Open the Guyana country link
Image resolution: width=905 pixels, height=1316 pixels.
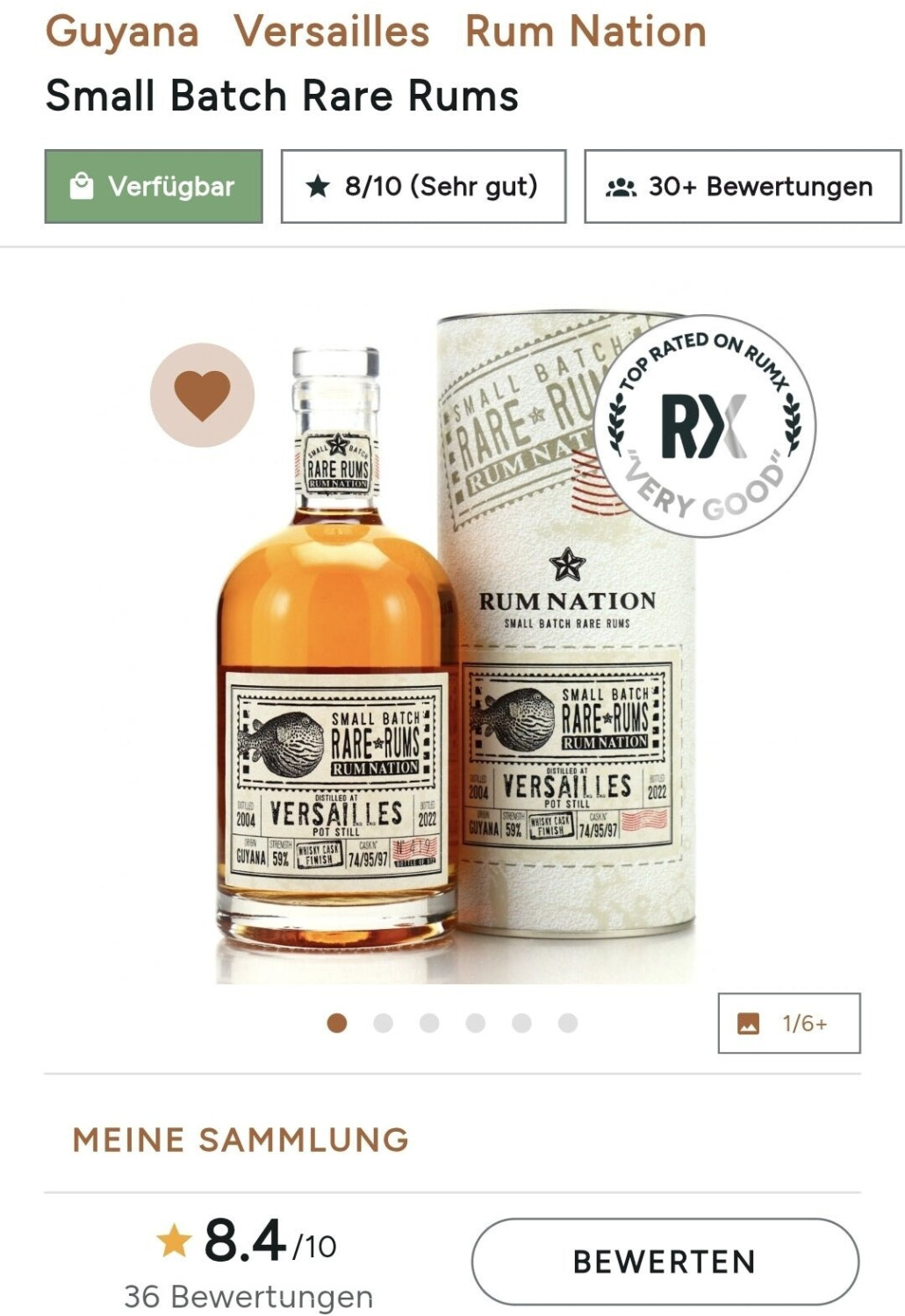[122, 32]
